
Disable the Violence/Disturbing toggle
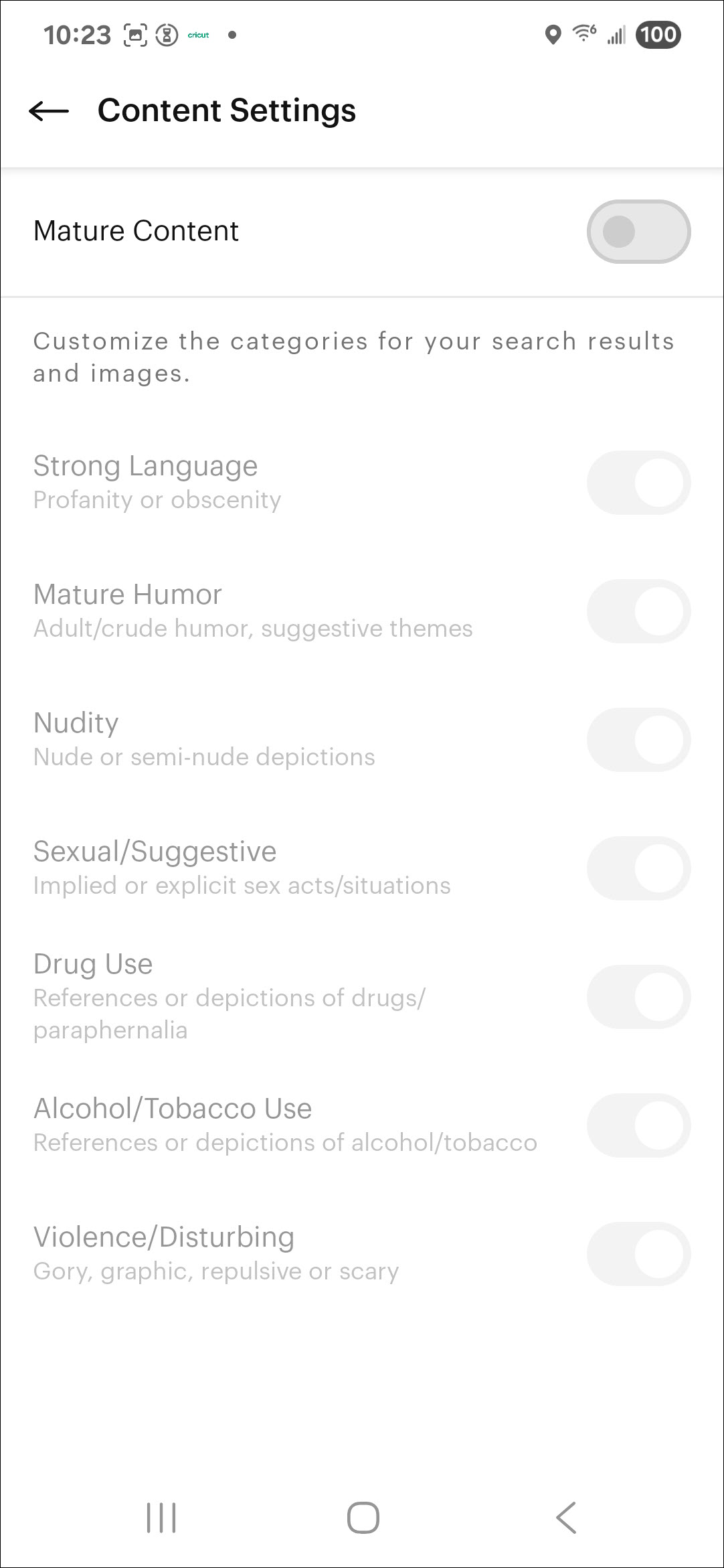[x=638, y=1254]
